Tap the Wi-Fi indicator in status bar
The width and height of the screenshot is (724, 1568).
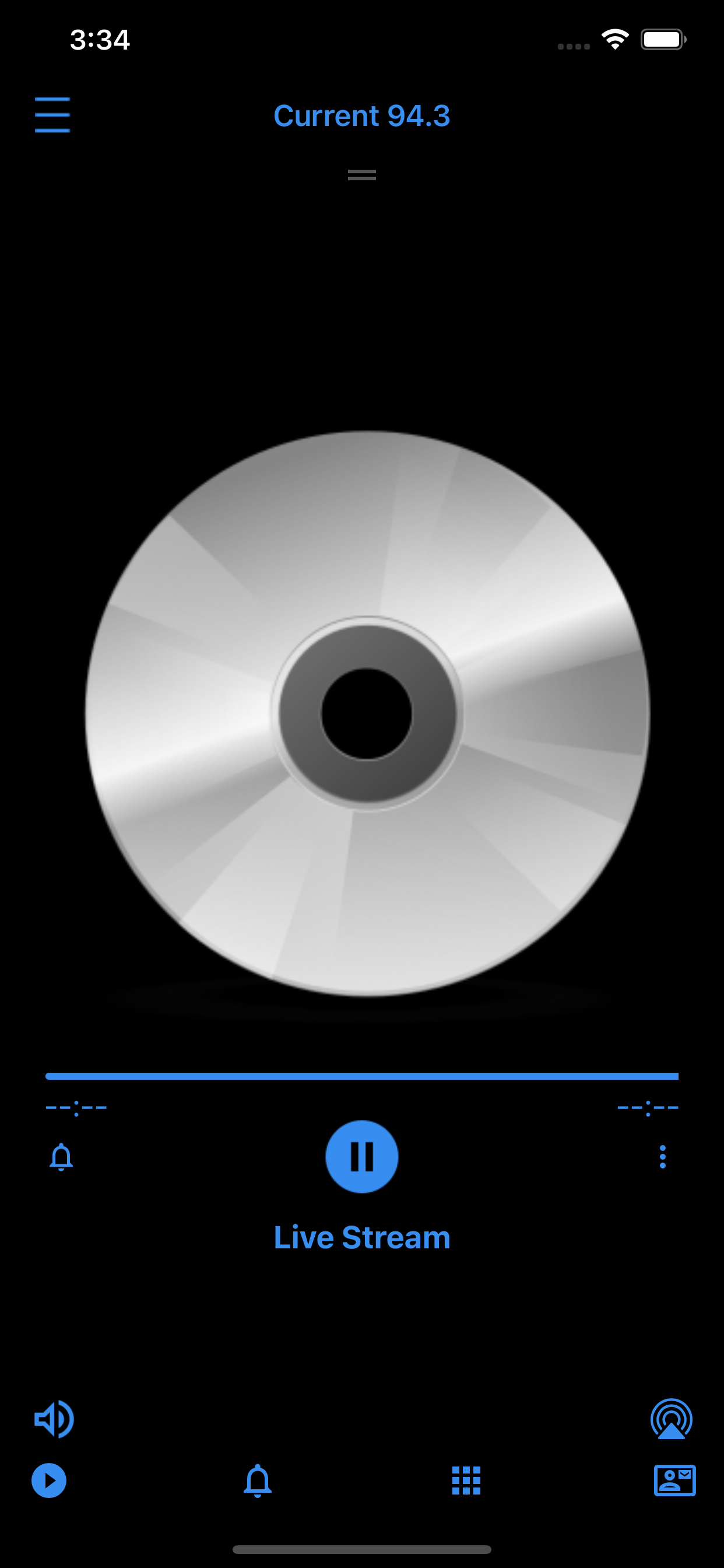click(614, 39)
